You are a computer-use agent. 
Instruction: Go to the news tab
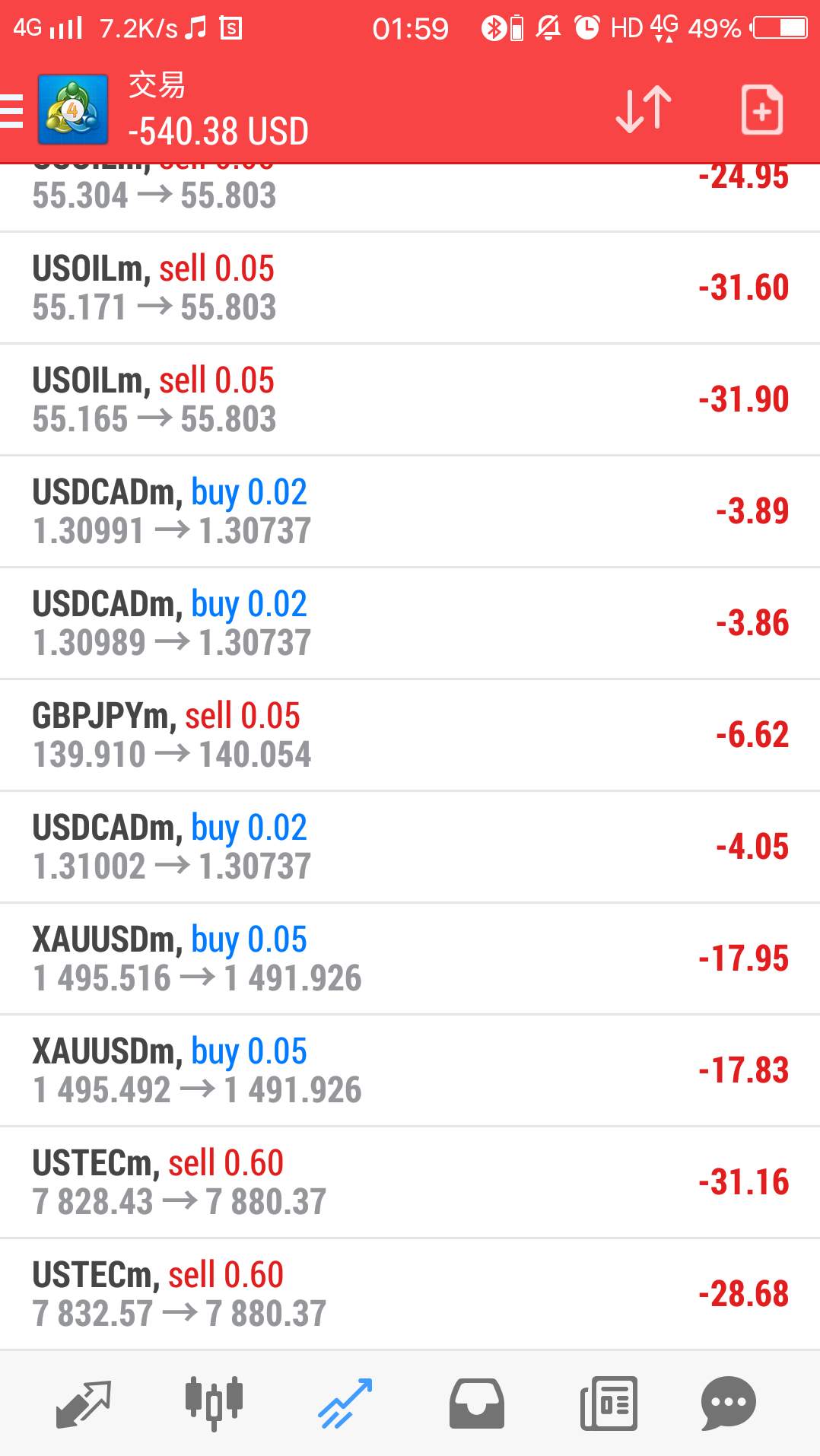coord(609,1404)
